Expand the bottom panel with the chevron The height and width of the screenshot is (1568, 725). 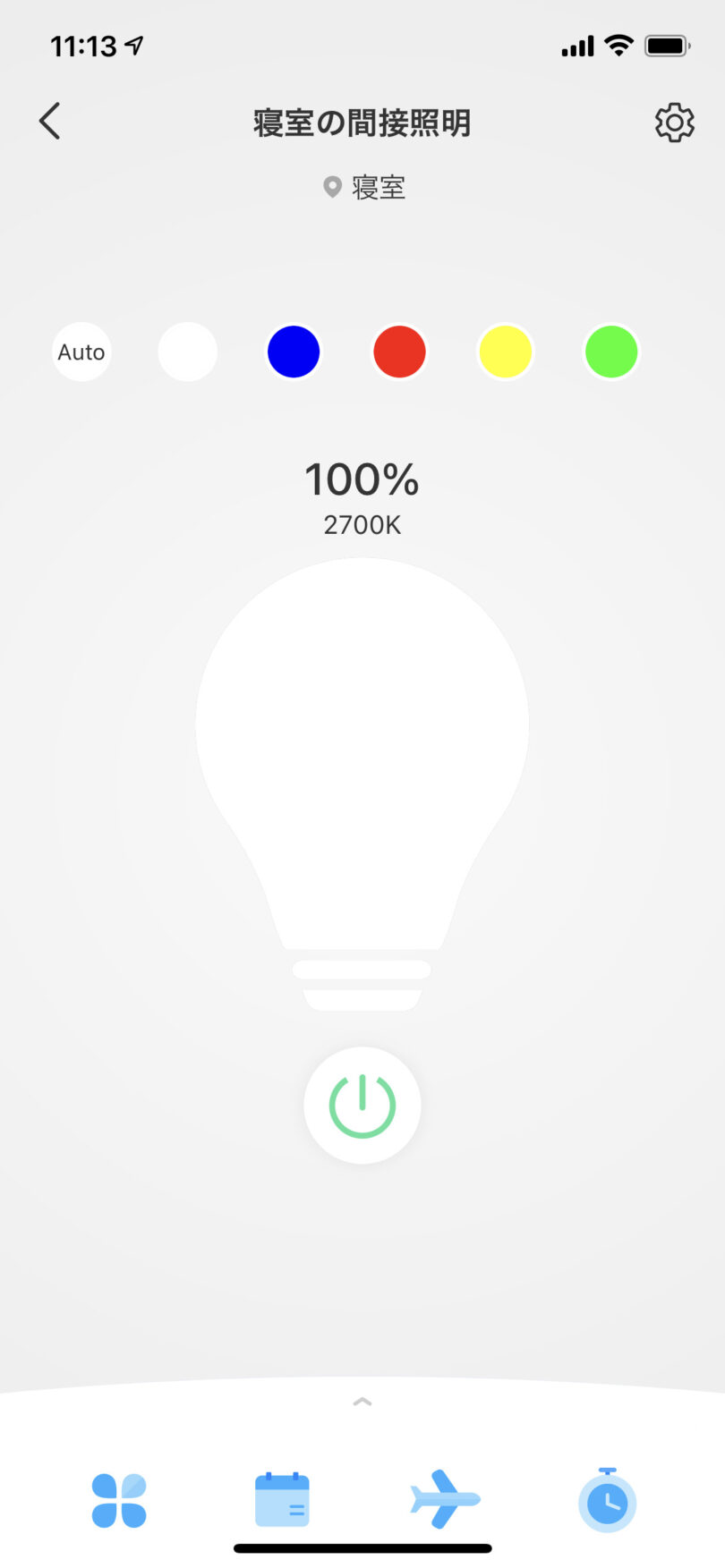[x=362, y=1402]
